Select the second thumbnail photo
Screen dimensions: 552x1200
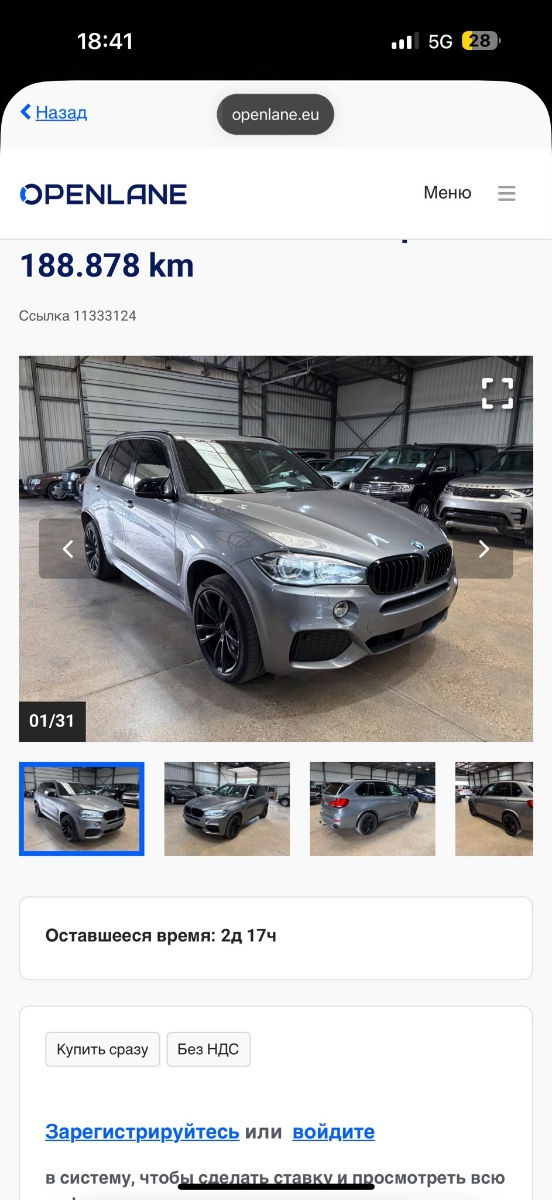pos(227,809)
